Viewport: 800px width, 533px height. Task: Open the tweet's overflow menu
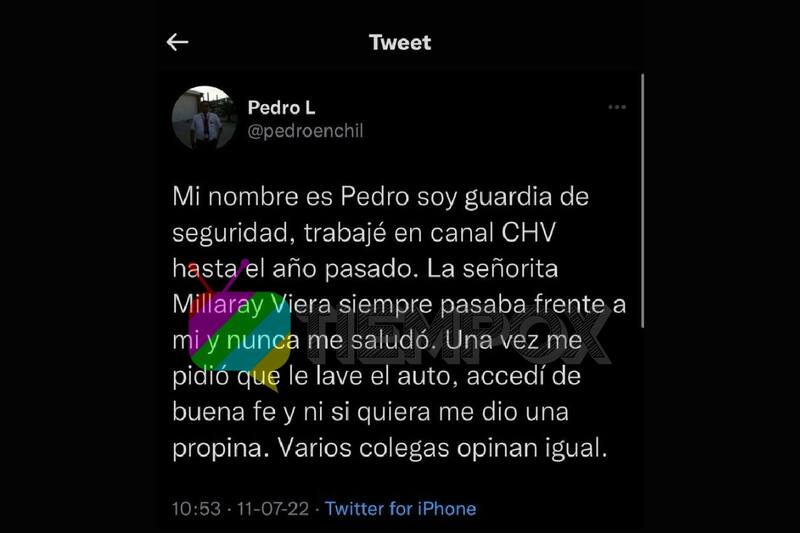coord(617,107)
